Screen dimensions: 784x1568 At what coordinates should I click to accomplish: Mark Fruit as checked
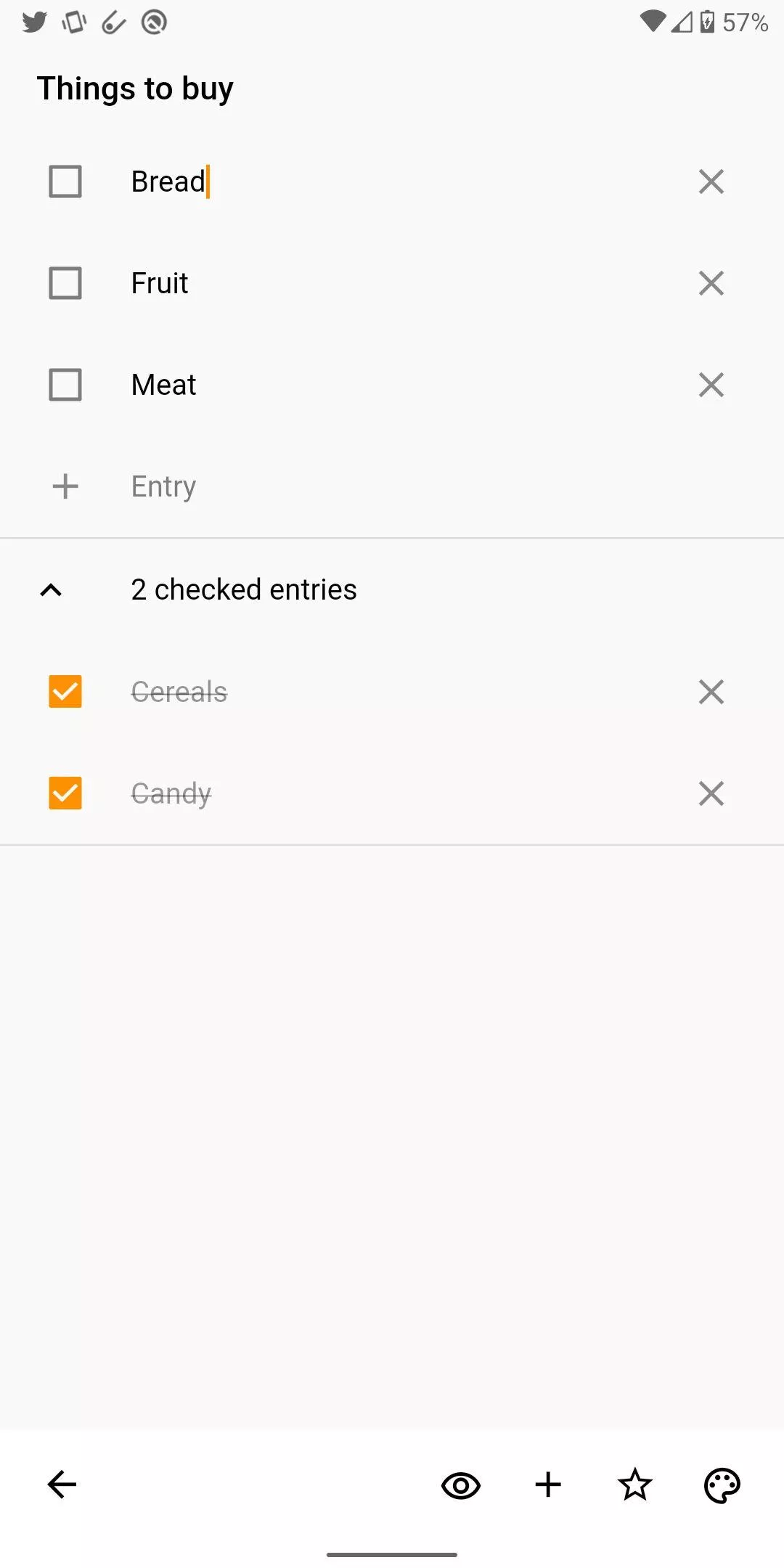coord(65,283)
